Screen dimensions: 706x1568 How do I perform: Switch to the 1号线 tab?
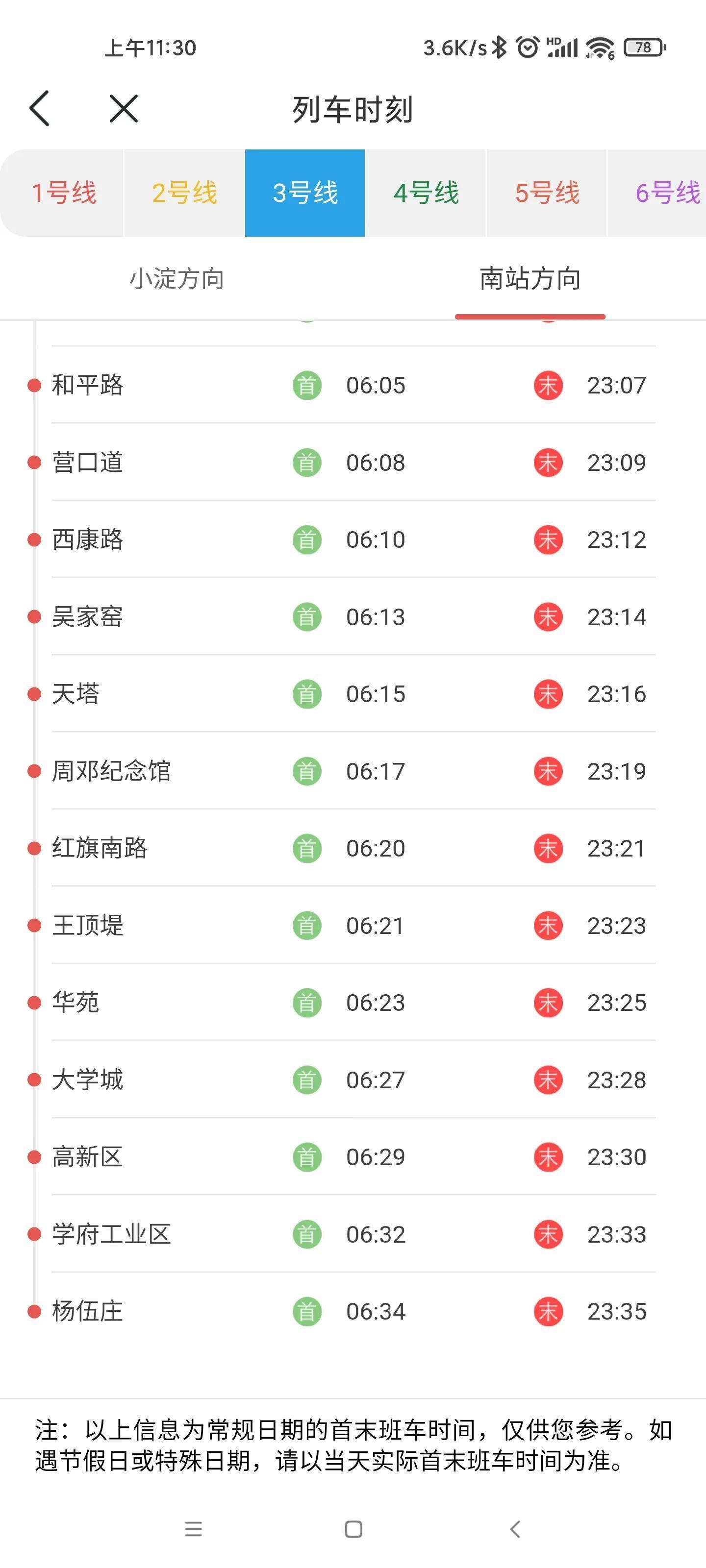[63, 193]
